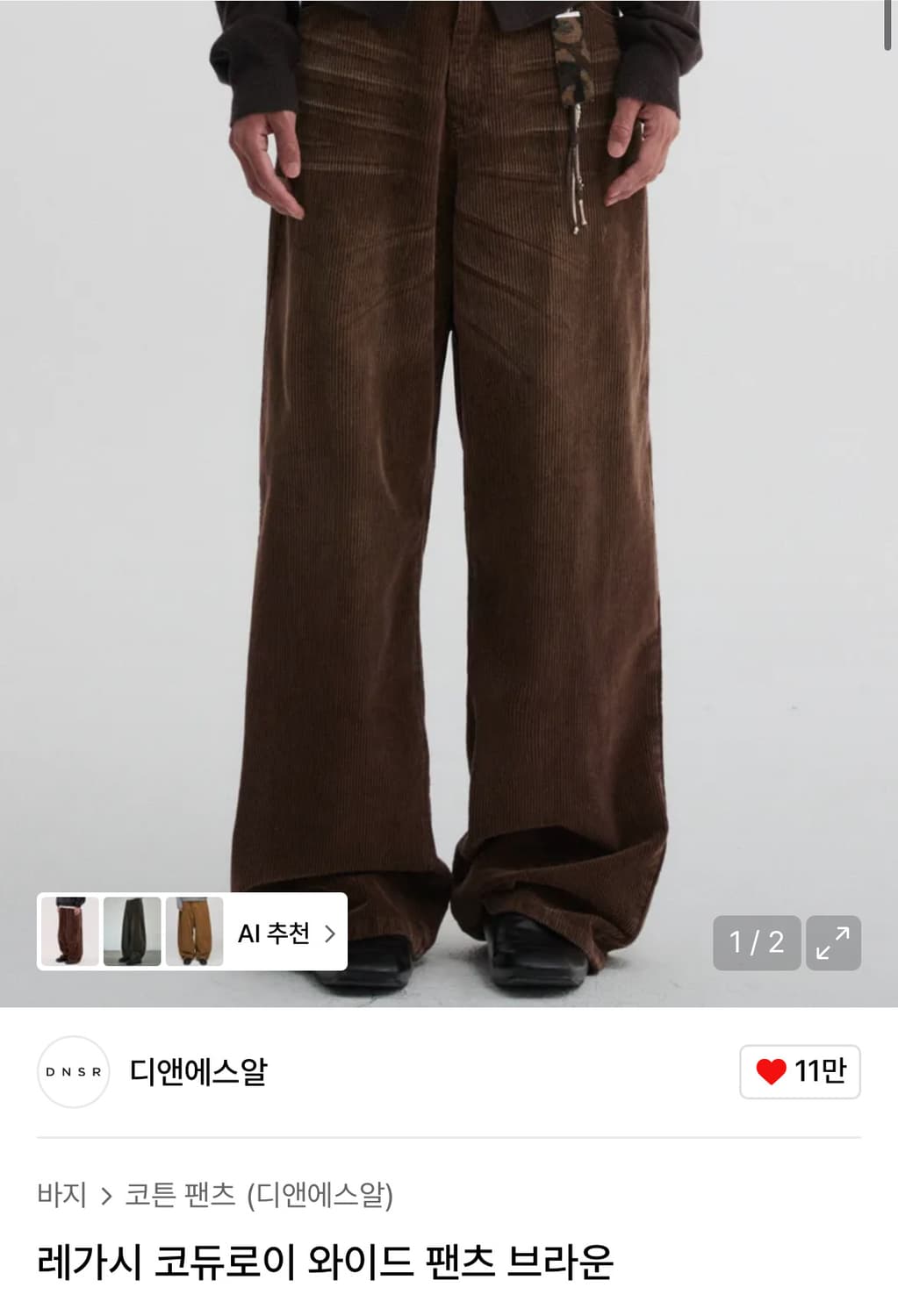The height and width of the screenshot is (1316, 898).
Task: Select the dark green pants thumbnail
Action: click(131, 933)
